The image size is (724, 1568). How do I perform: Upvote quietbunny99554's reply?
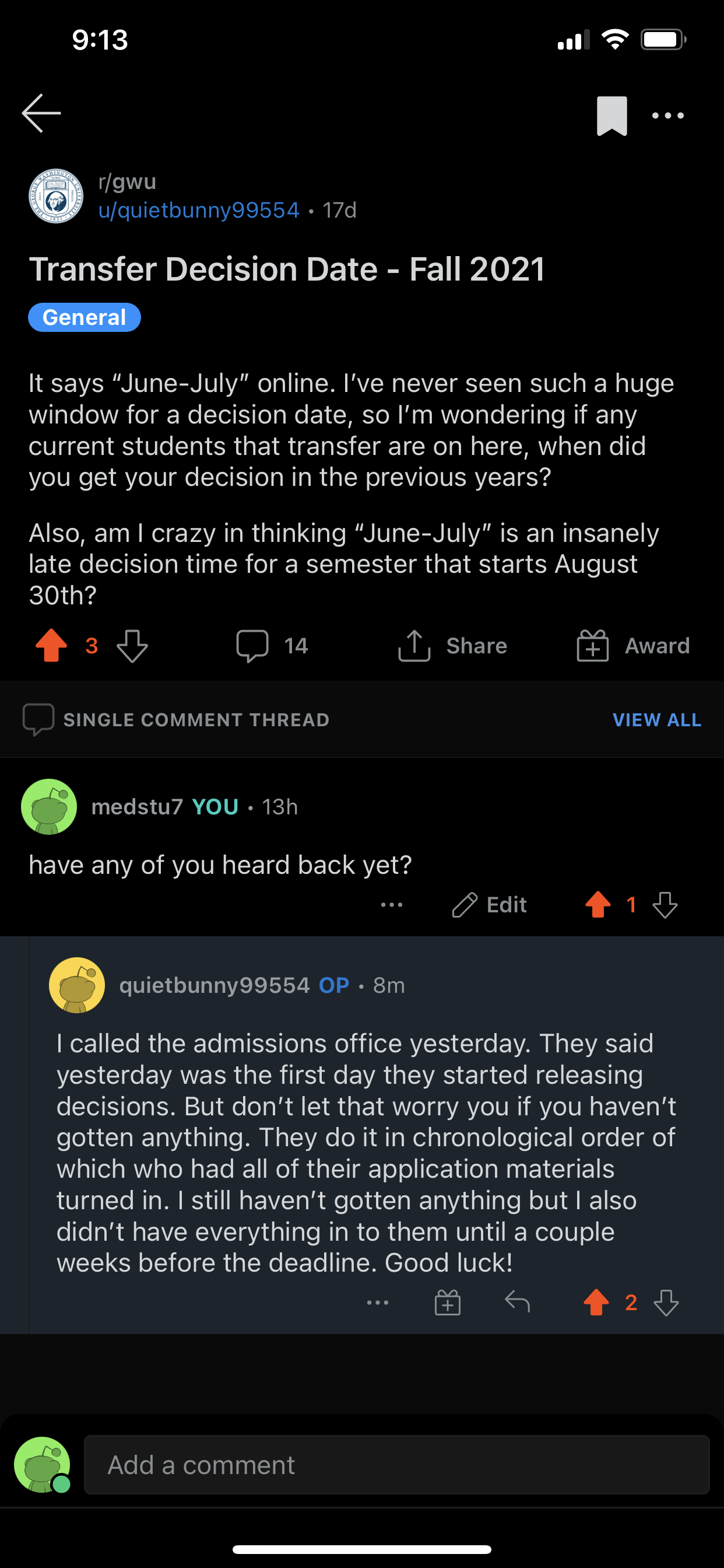point(596,1303)
